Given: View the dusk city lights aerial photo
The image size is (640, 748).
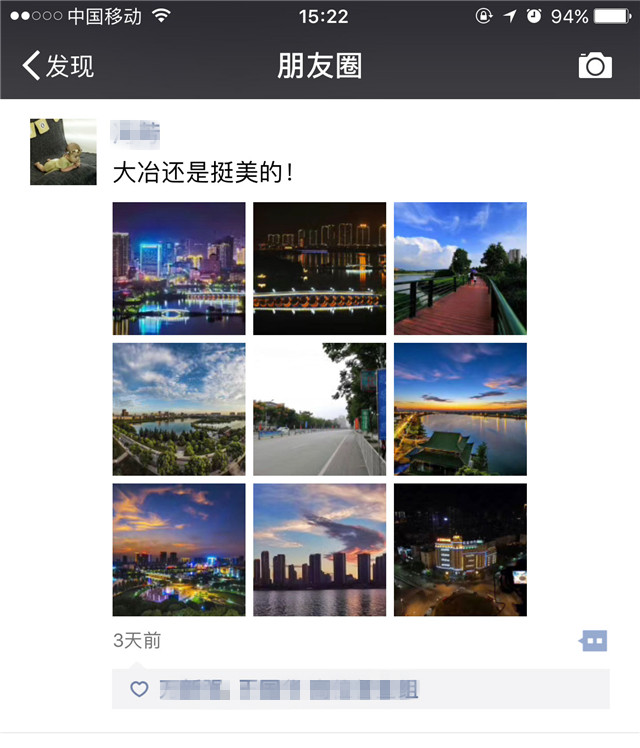Looking at the screenshot, I should pos(179,550).
